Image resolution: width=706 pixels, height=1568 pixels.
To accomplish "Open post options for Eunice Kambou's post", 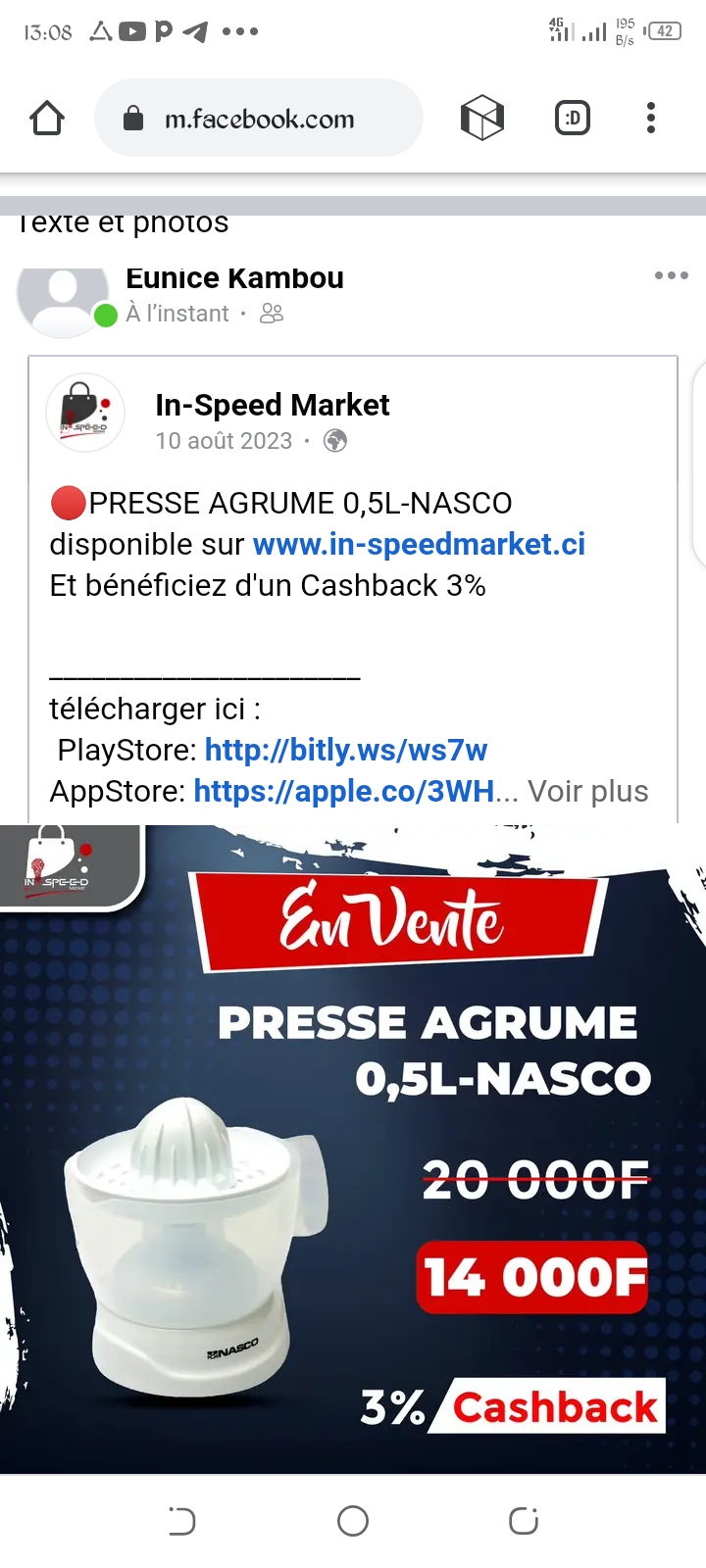I will click(x=671, y=275).
